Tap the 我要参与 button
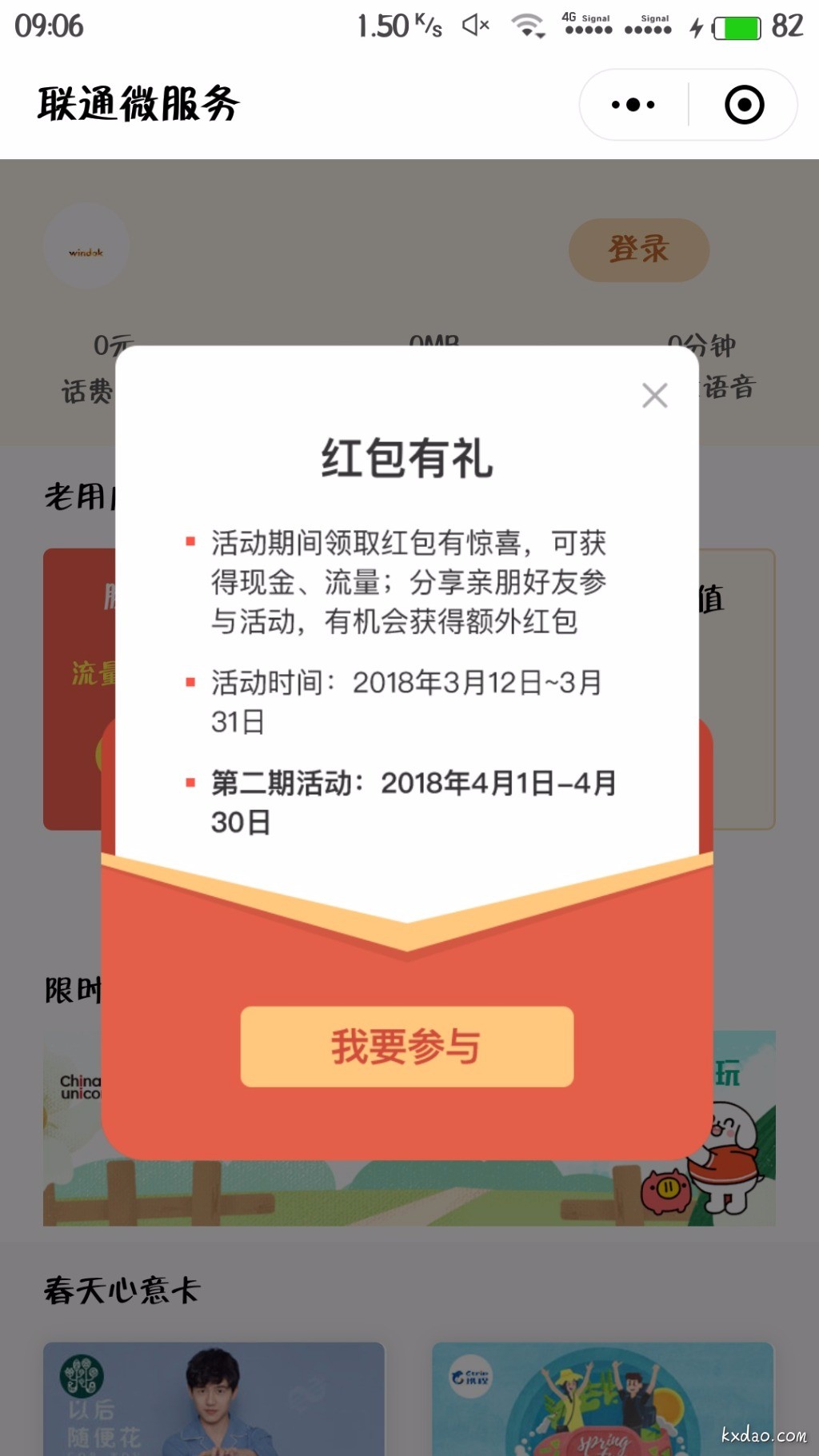 pyautogui.click(x=406, y=1046)
